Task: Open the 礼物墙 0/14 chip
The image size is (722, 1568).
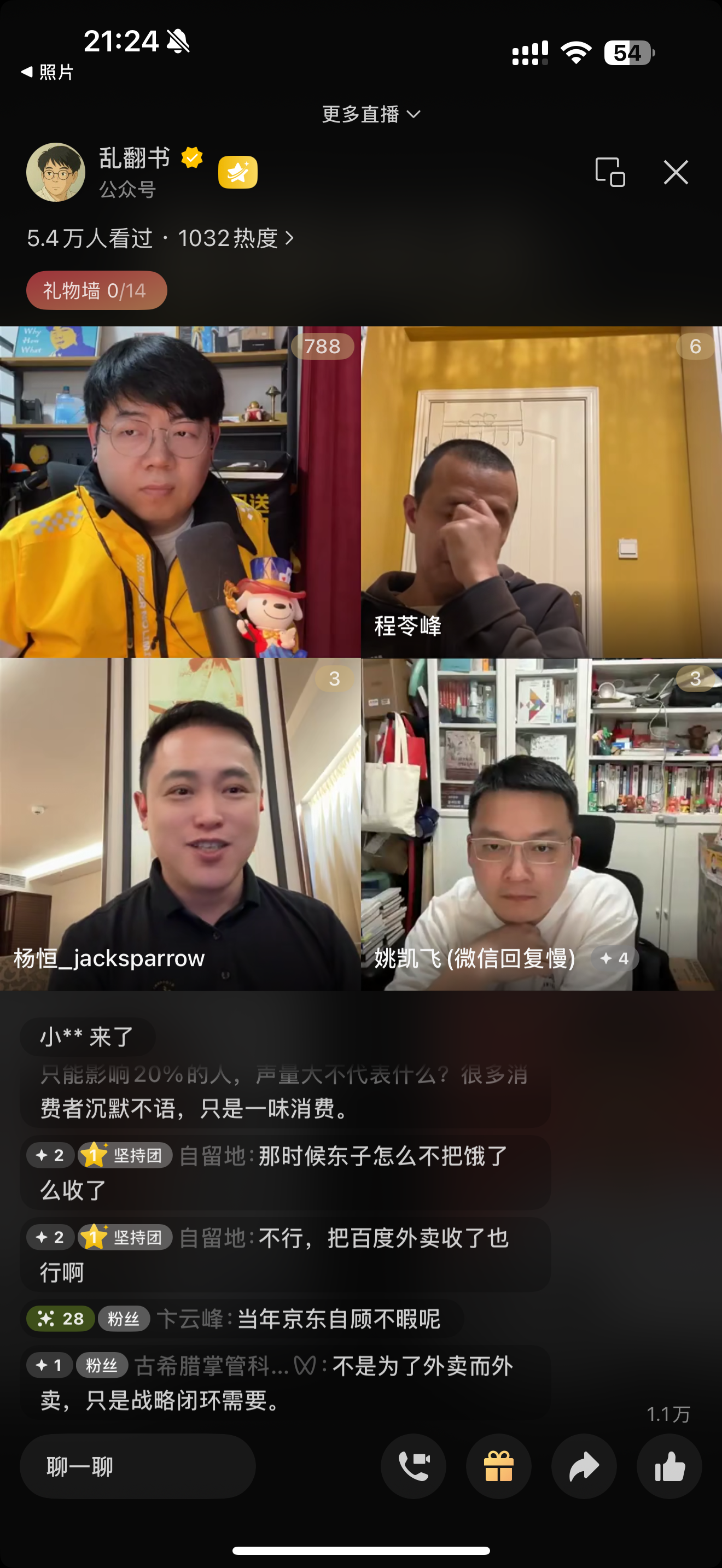Action: [97, 290]
